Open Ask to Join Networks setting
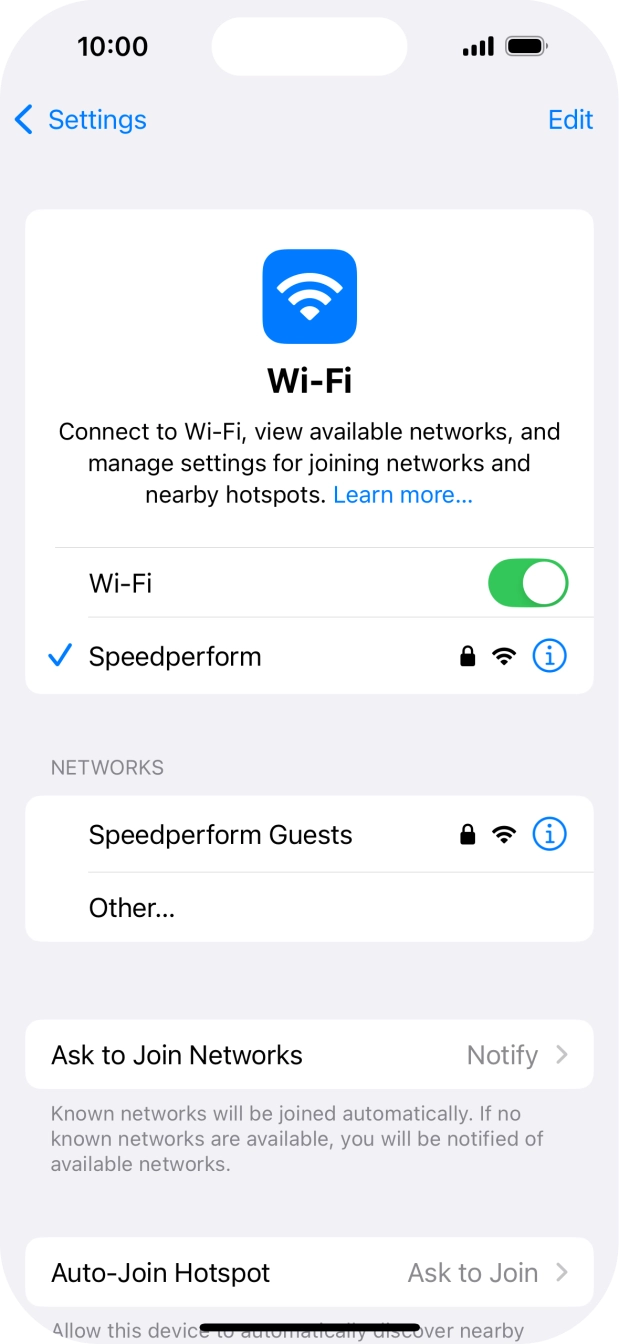Image resolution: width=619 pixels, height=1344 pixels. [x=309, y=1055]
